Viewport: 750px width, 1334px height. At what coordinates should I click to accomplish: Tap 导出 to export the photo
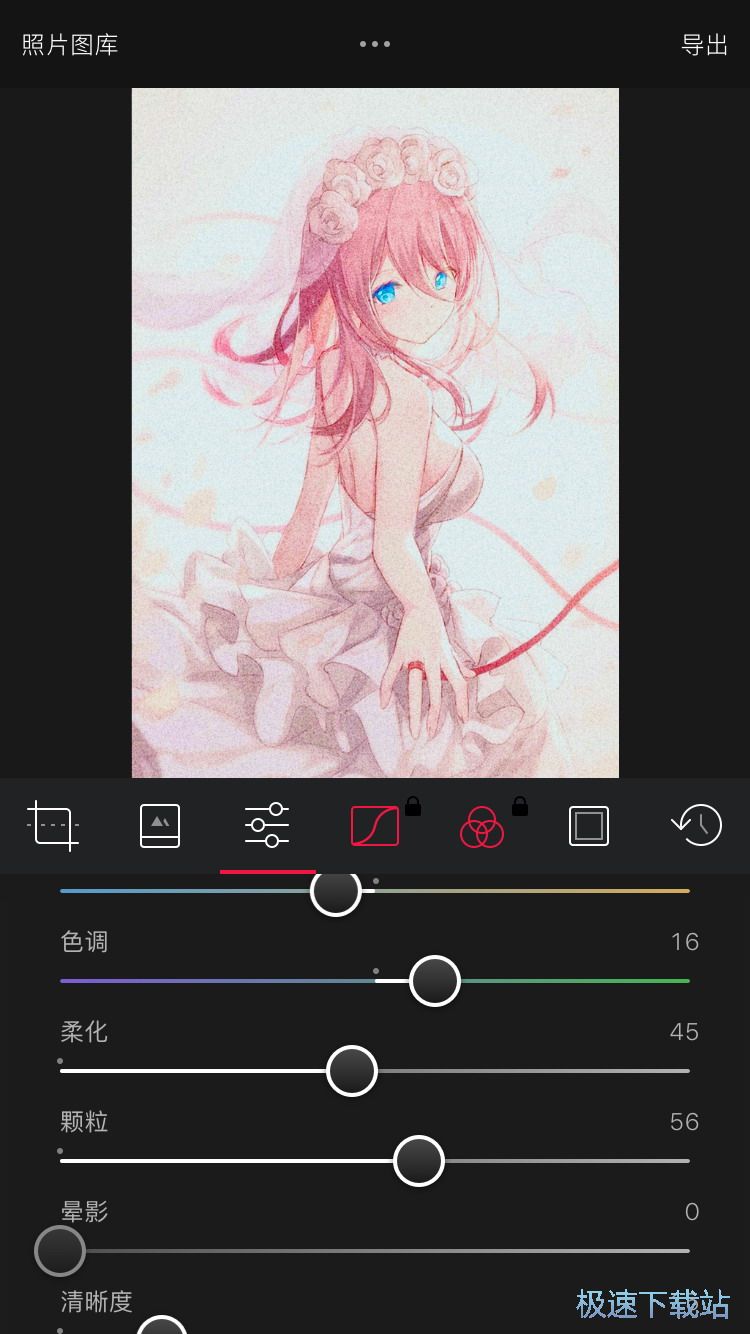point(704,45)
